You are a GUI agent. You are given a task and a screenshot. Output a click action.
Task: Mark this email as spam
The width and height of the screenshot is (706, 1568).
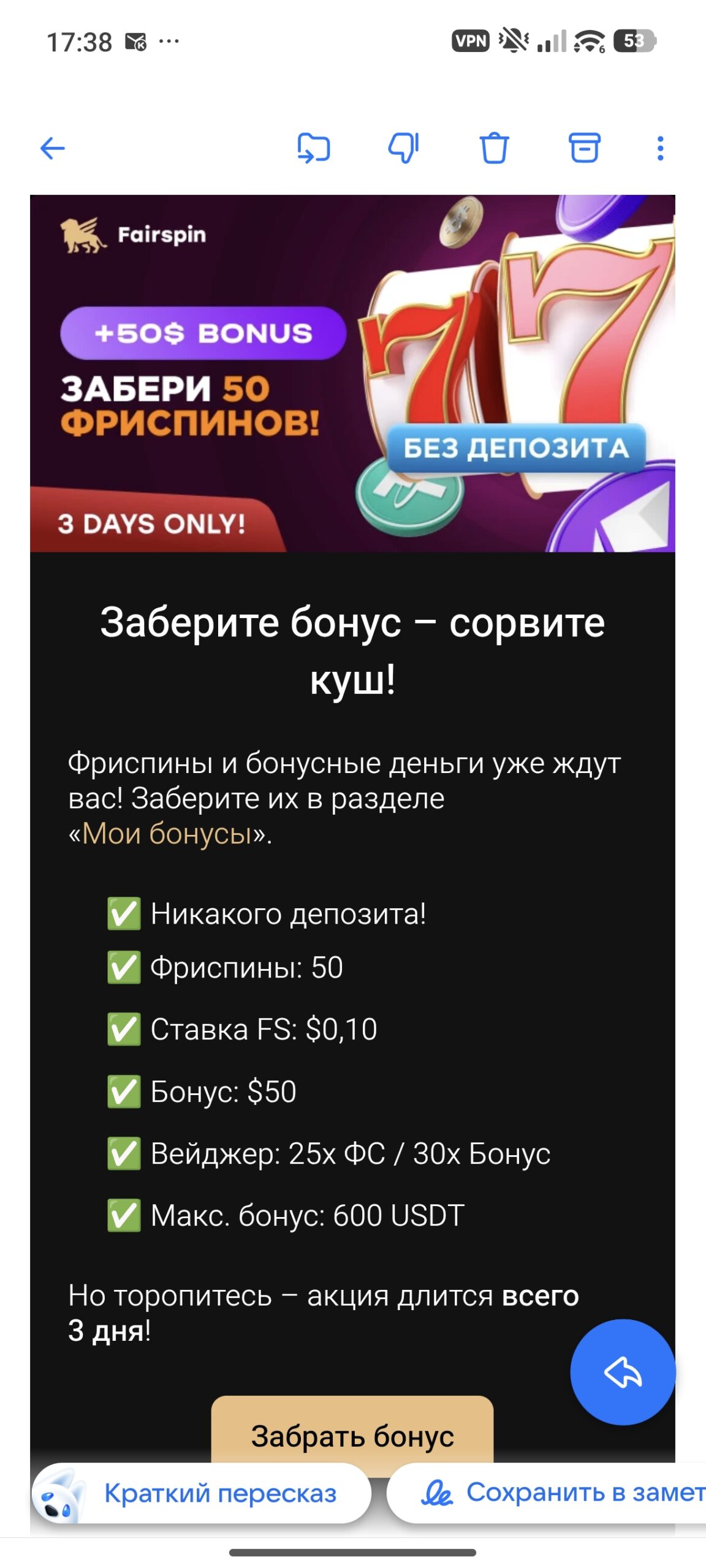click(403, 148)
